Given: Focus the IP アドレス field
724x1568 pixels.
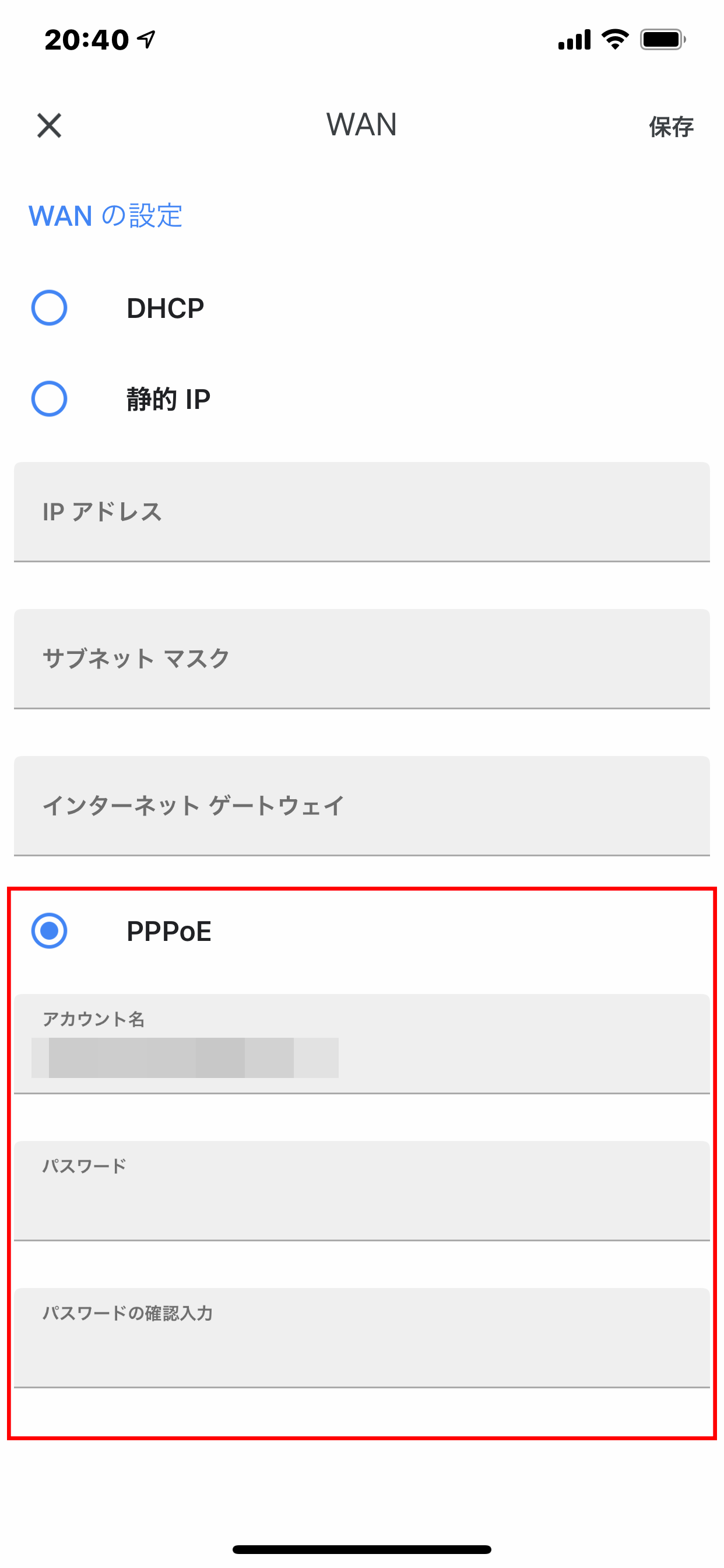Looking at the screenshot, I should 362,512.
